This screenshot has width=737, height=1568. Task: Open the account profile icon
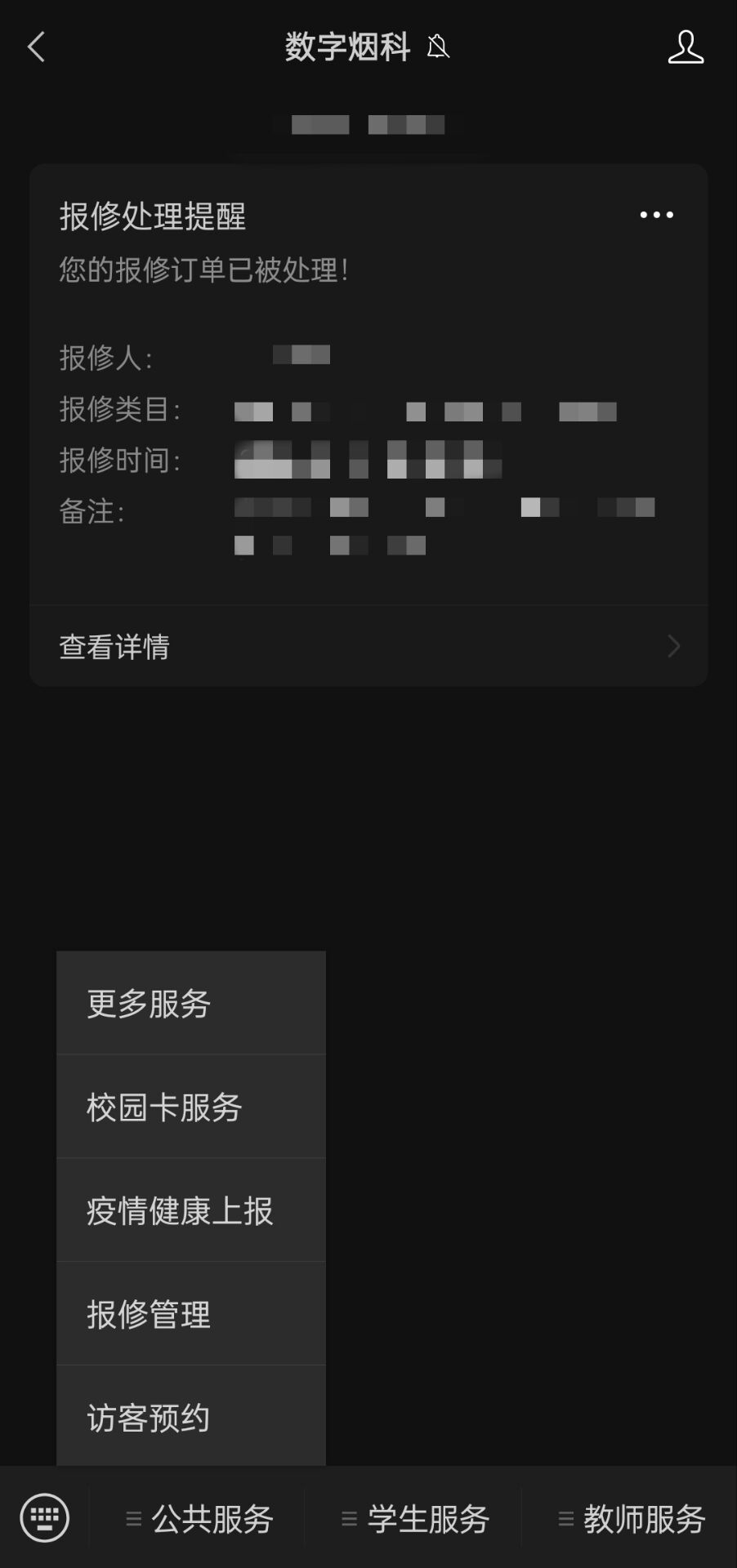[685, 47]
